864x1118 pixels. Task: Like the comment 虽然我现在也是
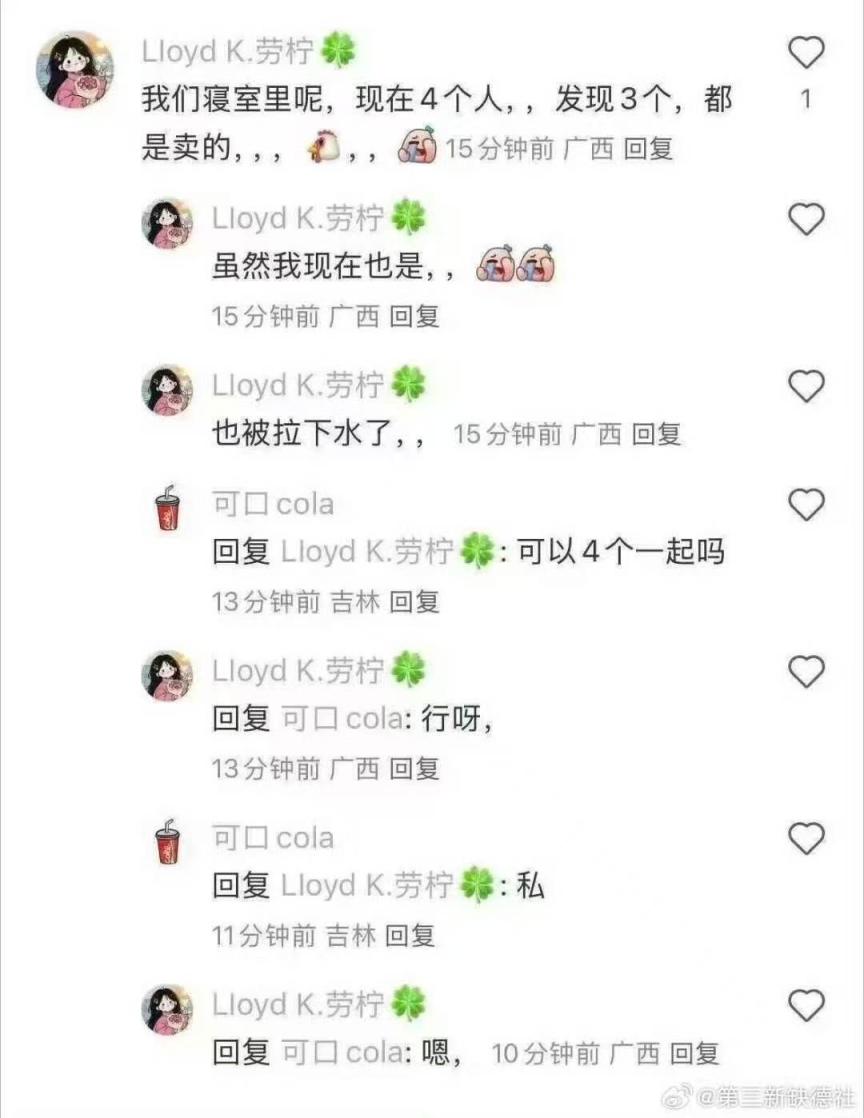coord(806,219)
